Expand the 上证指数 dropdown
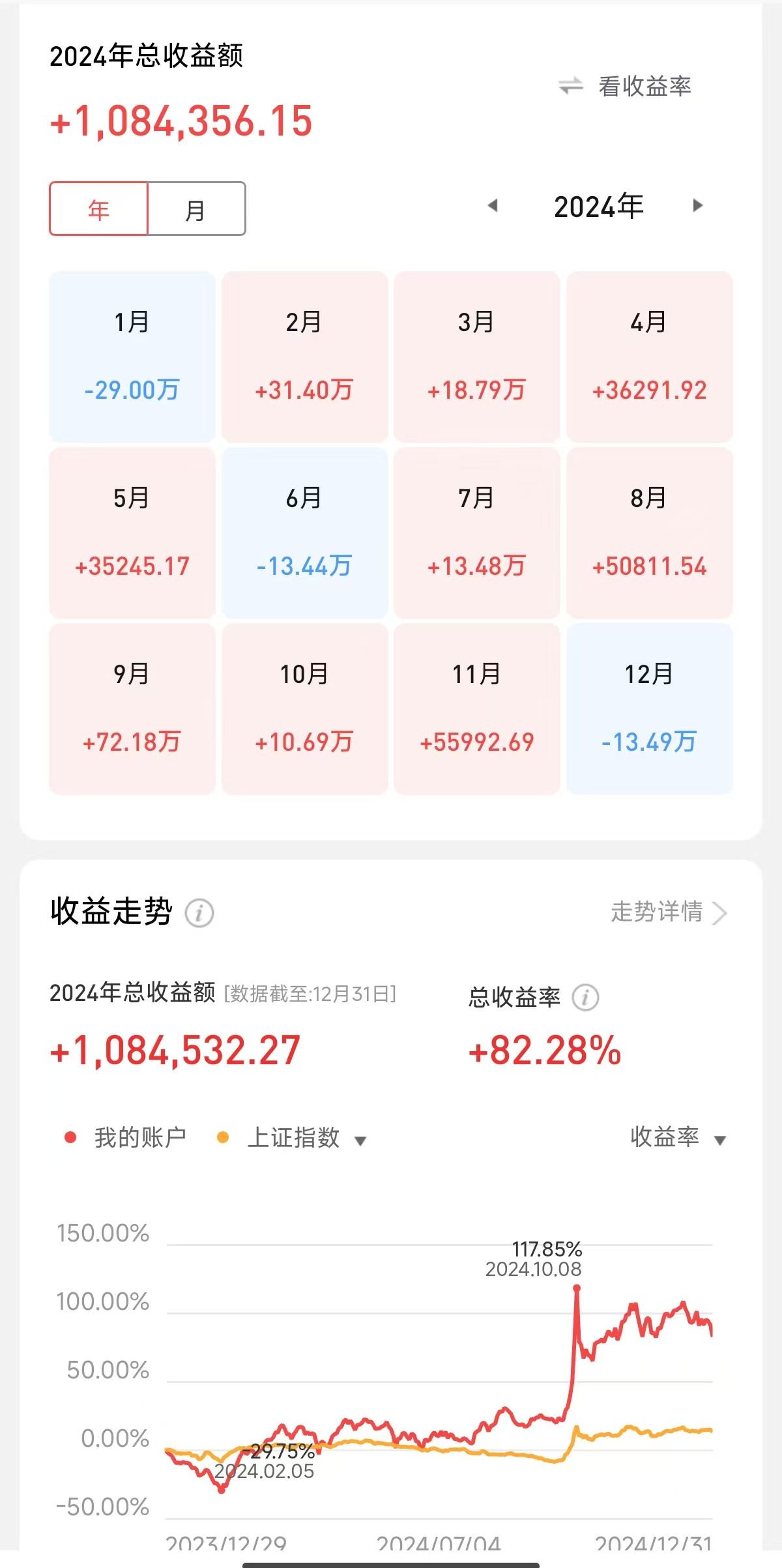Image resolution: width=782 pixels, height=1568 pixels. click(306, 1139)
